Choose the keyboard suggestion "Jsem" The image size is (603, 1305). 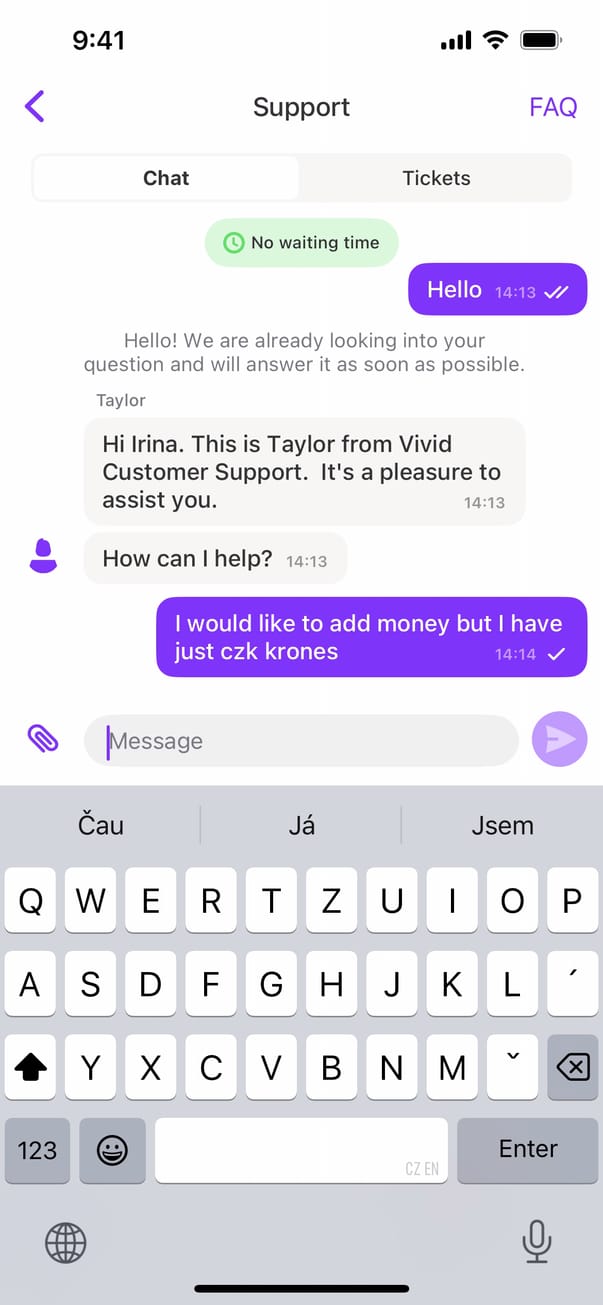point(502,825)
